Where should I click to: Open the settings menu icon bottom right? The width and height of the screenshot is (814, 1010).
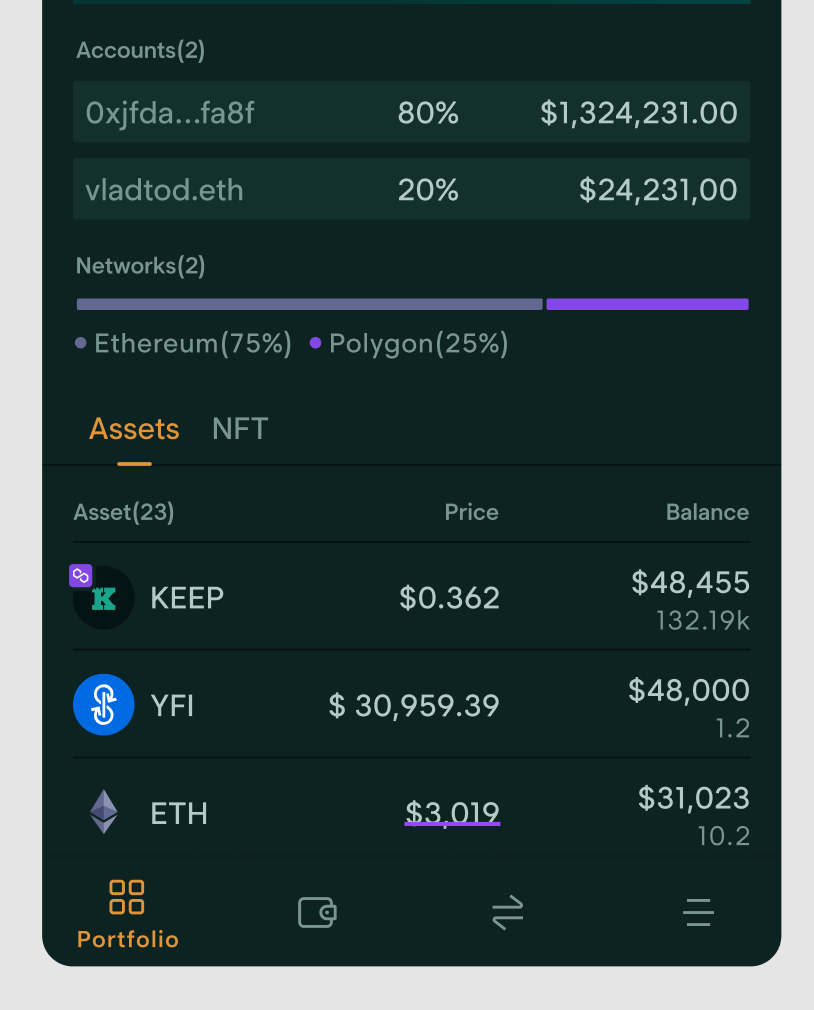[x=697, y=912]
